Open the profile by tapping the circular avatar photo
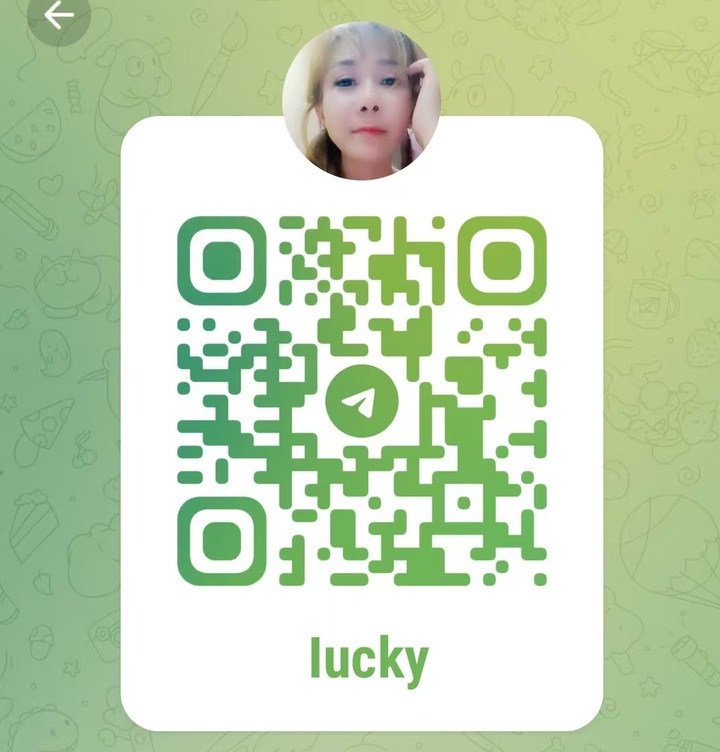Viewport: 720px width, 752px height. pyautogui.click(x=362, y=95)
